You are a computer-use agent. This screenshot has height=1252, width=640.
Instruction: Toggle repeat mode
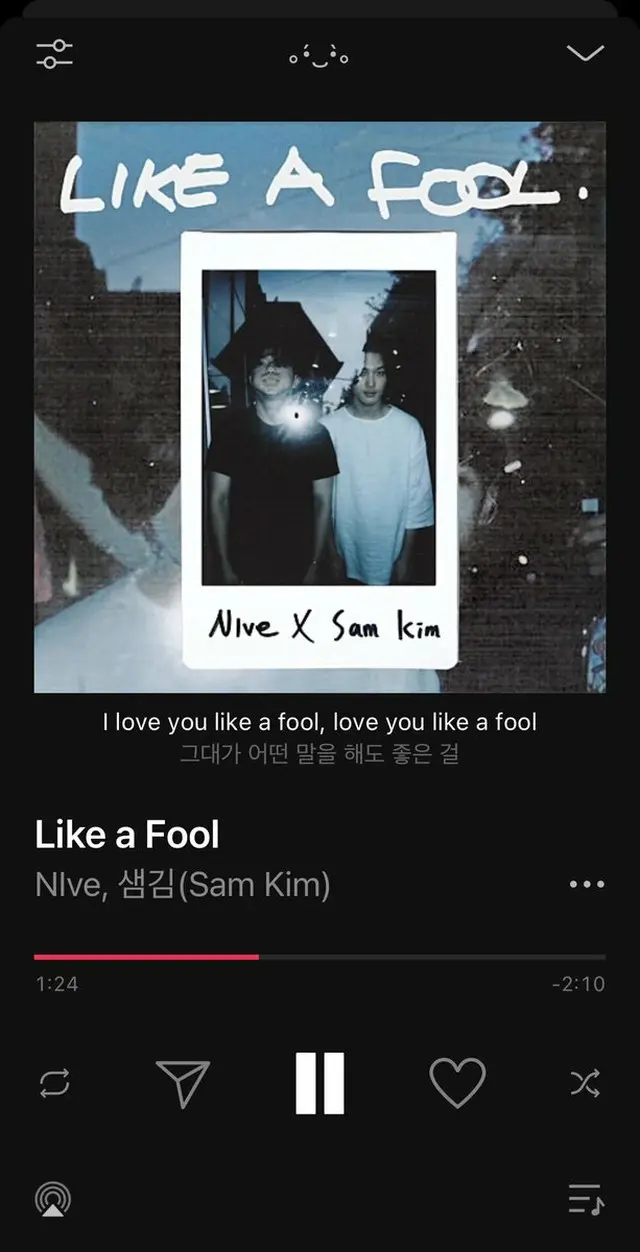click(x=54, y=1083)
